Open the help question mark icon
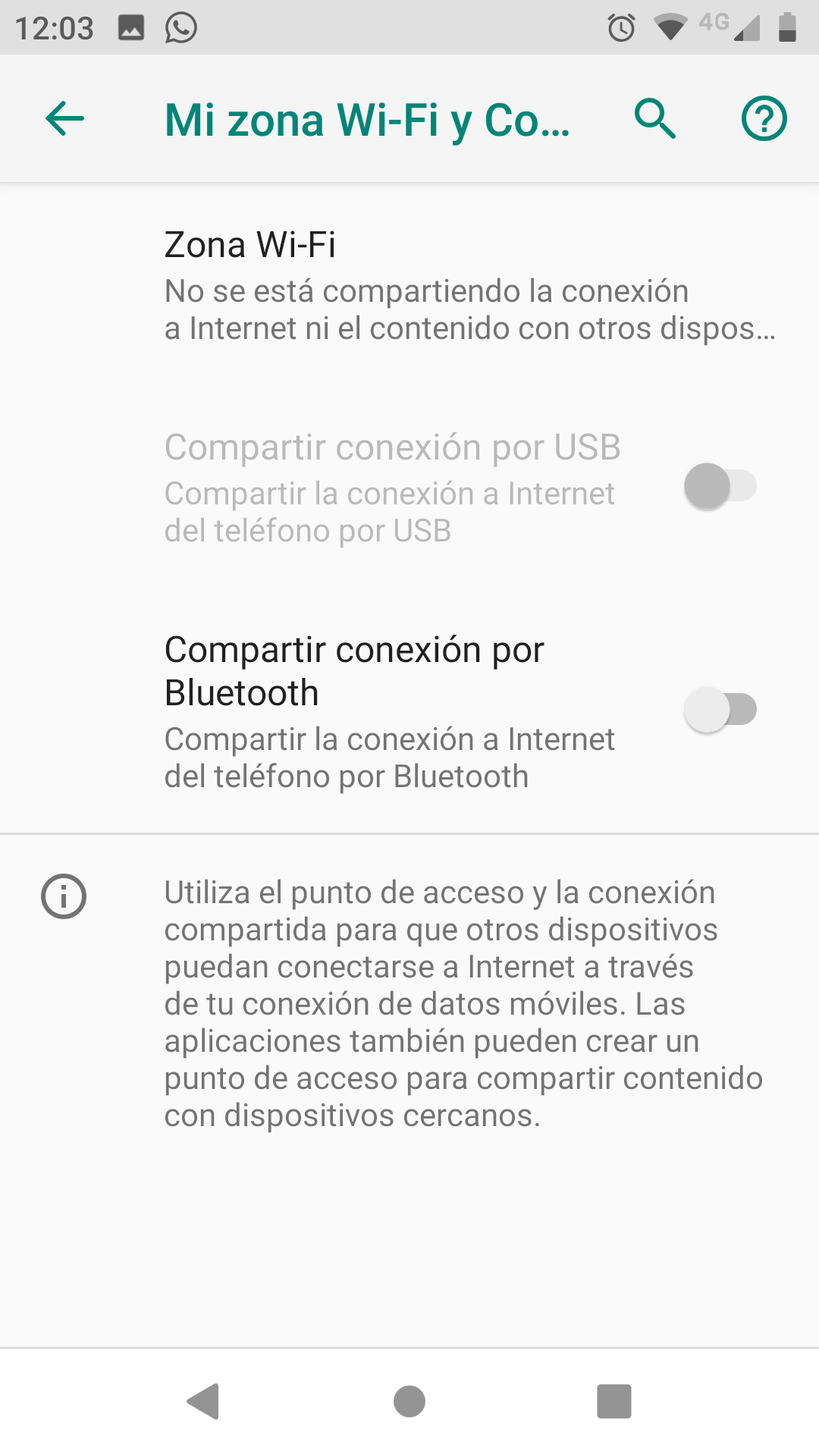Viewport: 819px width, 1456px height. click(x=764, y=119)
